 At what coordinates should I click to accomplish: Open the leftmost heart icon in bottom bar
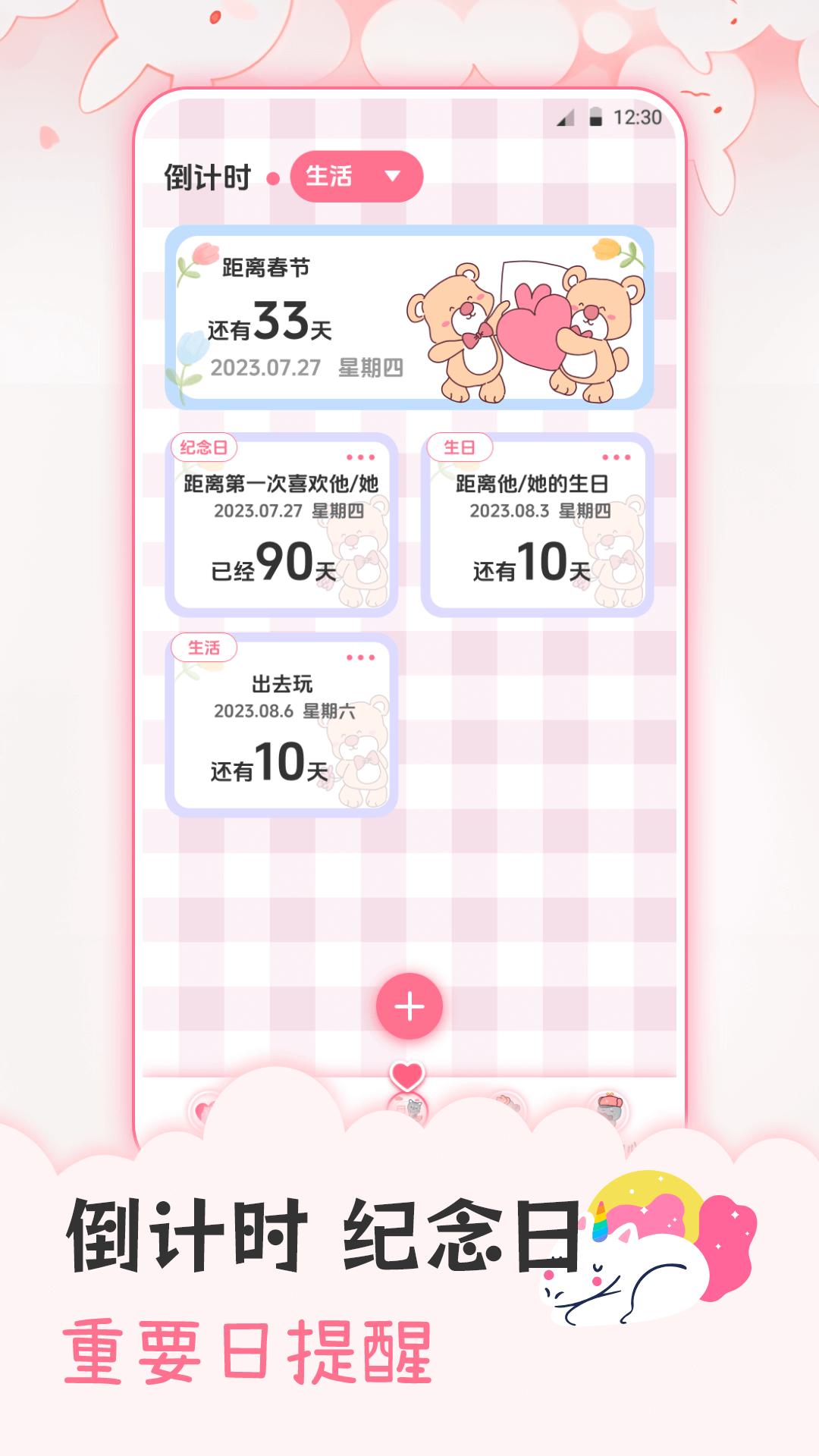[203, 1109]
